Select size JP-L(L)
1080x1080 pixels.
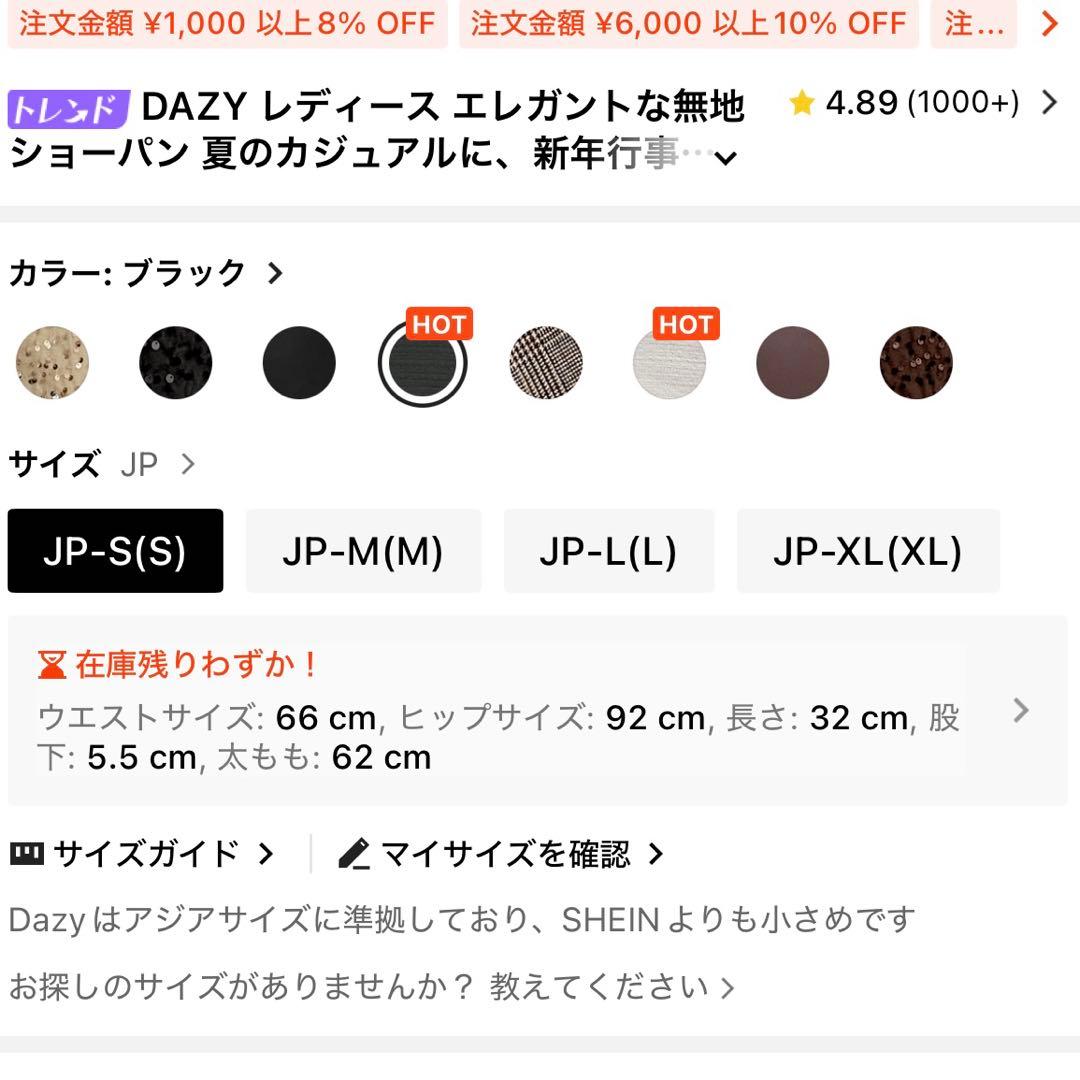609,551
